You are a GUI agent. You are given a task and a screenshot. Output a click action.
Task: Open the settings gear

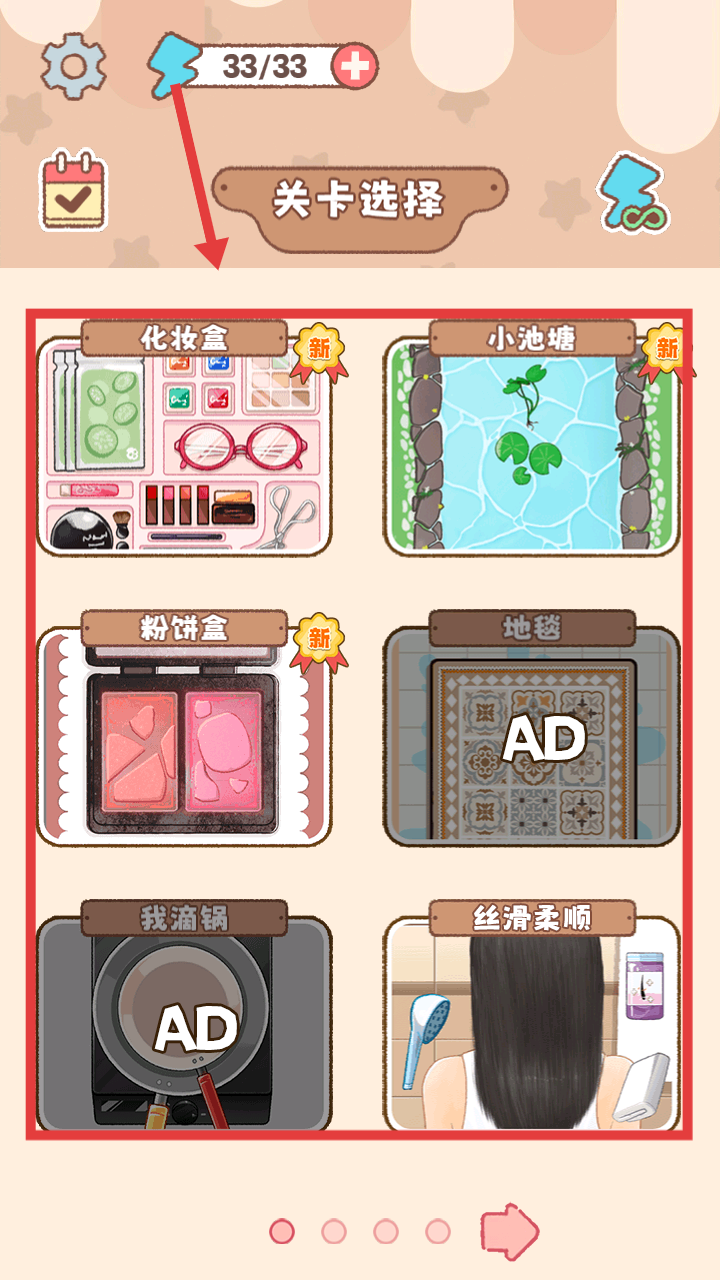73,64
